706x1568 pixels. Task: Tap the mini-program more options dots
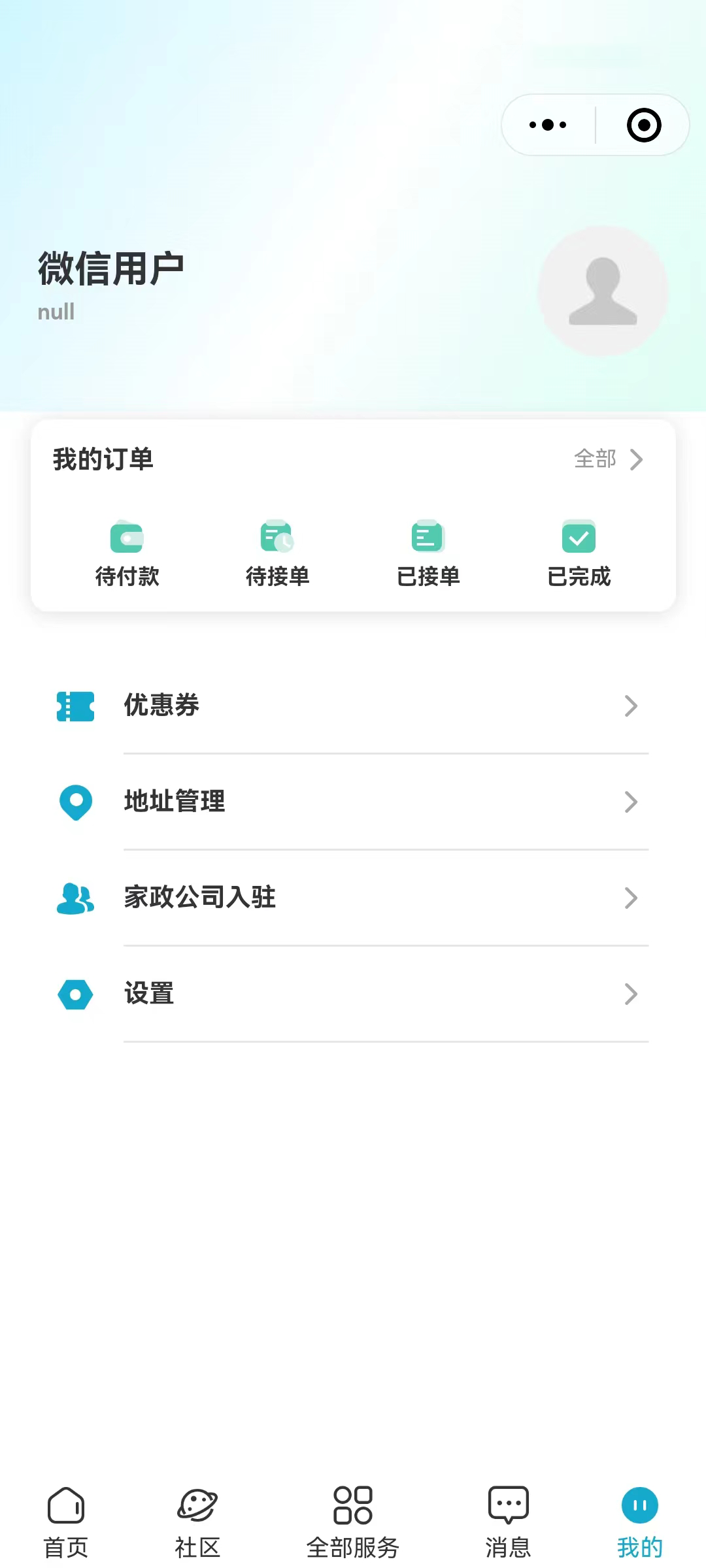(x=548, y=124)
